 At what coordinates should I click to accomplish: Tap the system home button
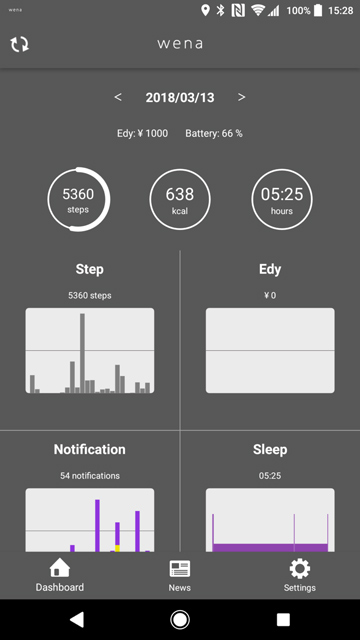180,620
